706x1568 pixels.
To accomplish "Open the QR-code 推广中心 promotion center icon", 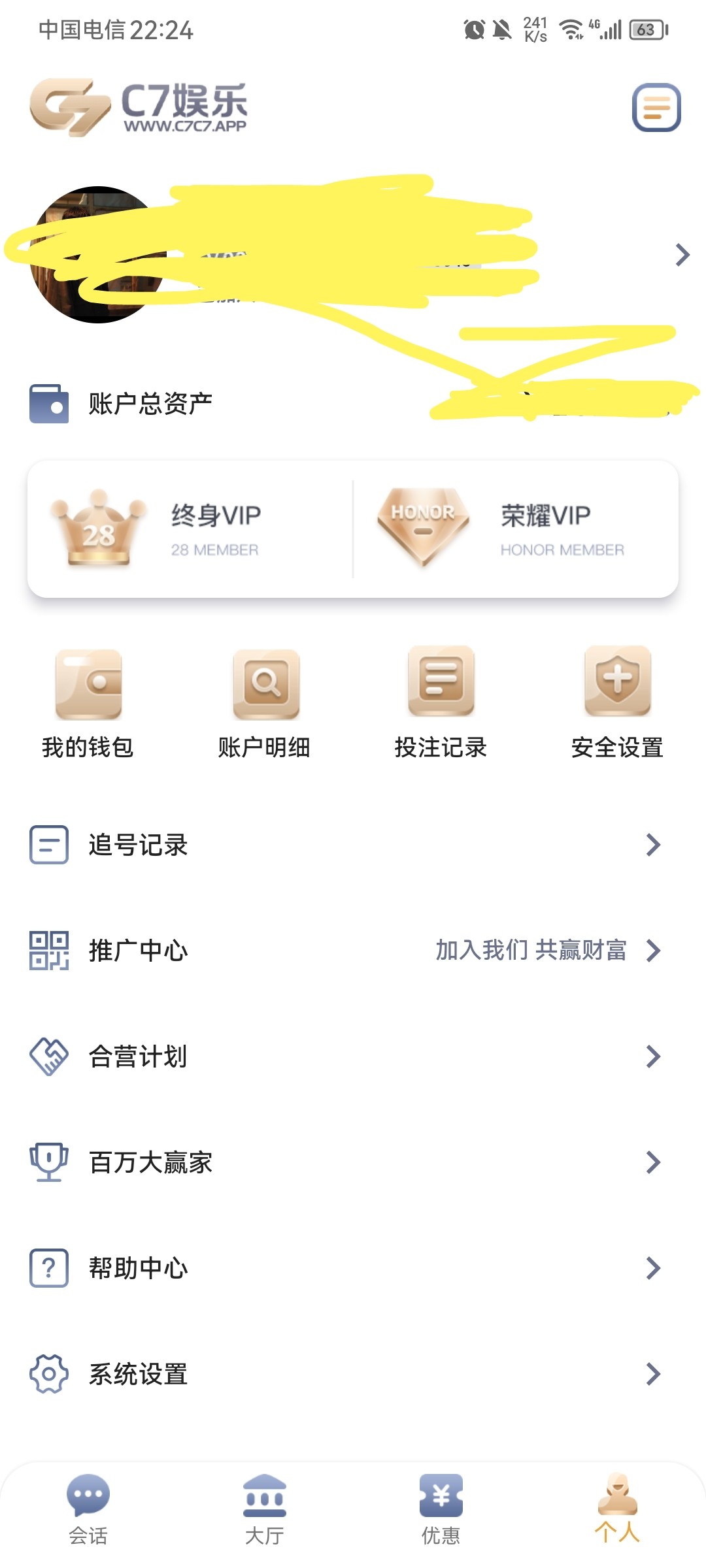I will click(48, 951).
